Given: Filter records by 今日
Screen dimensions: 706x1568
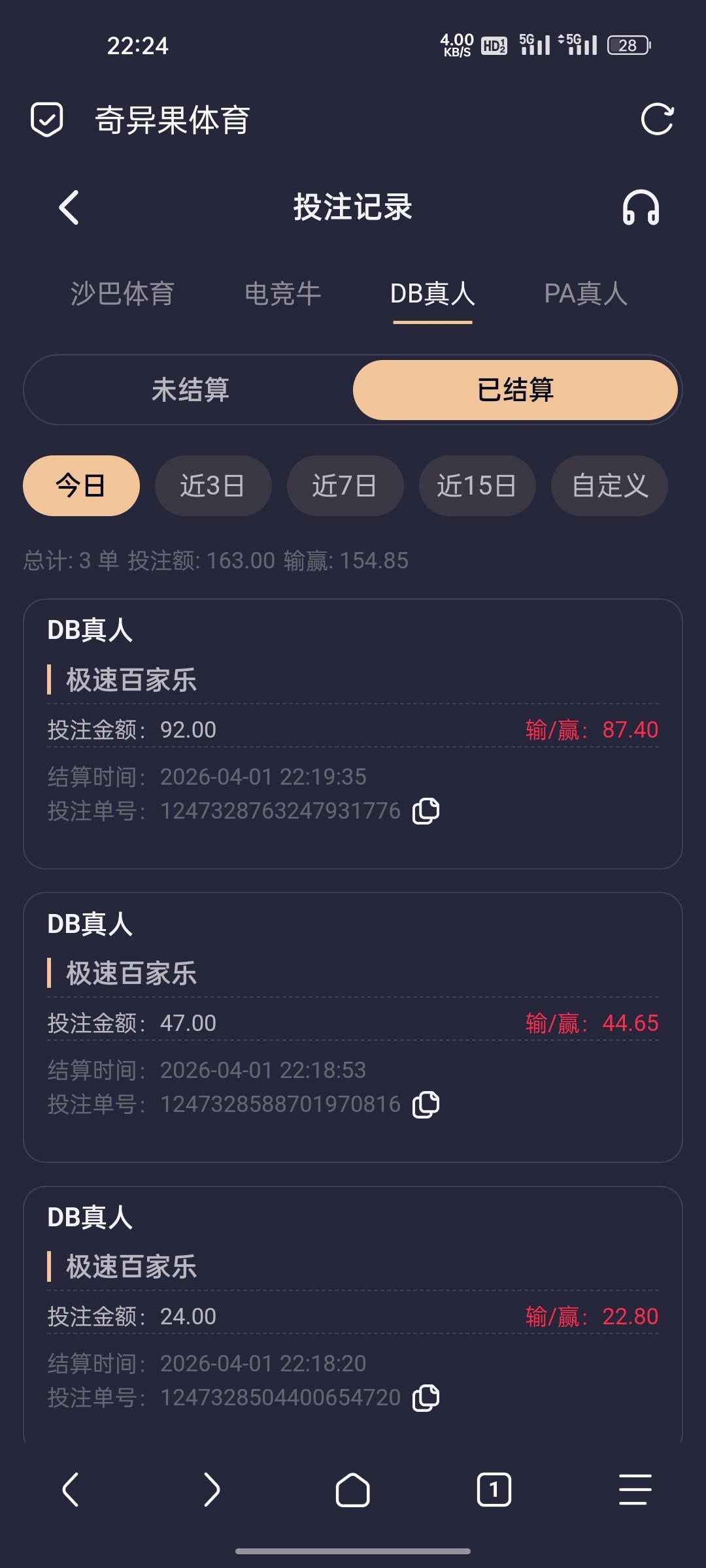Looking at the screenshot, I should pos(81,485).
